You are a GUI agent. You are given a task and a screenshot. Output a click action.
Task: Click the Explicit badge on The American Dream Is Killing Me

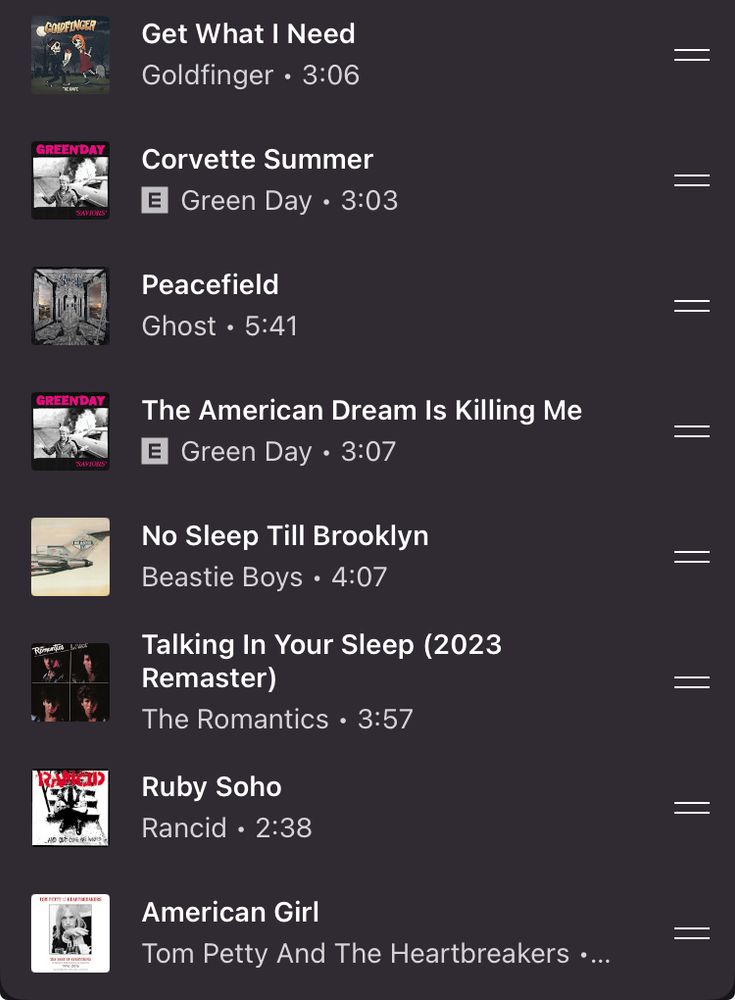[153, 451]
